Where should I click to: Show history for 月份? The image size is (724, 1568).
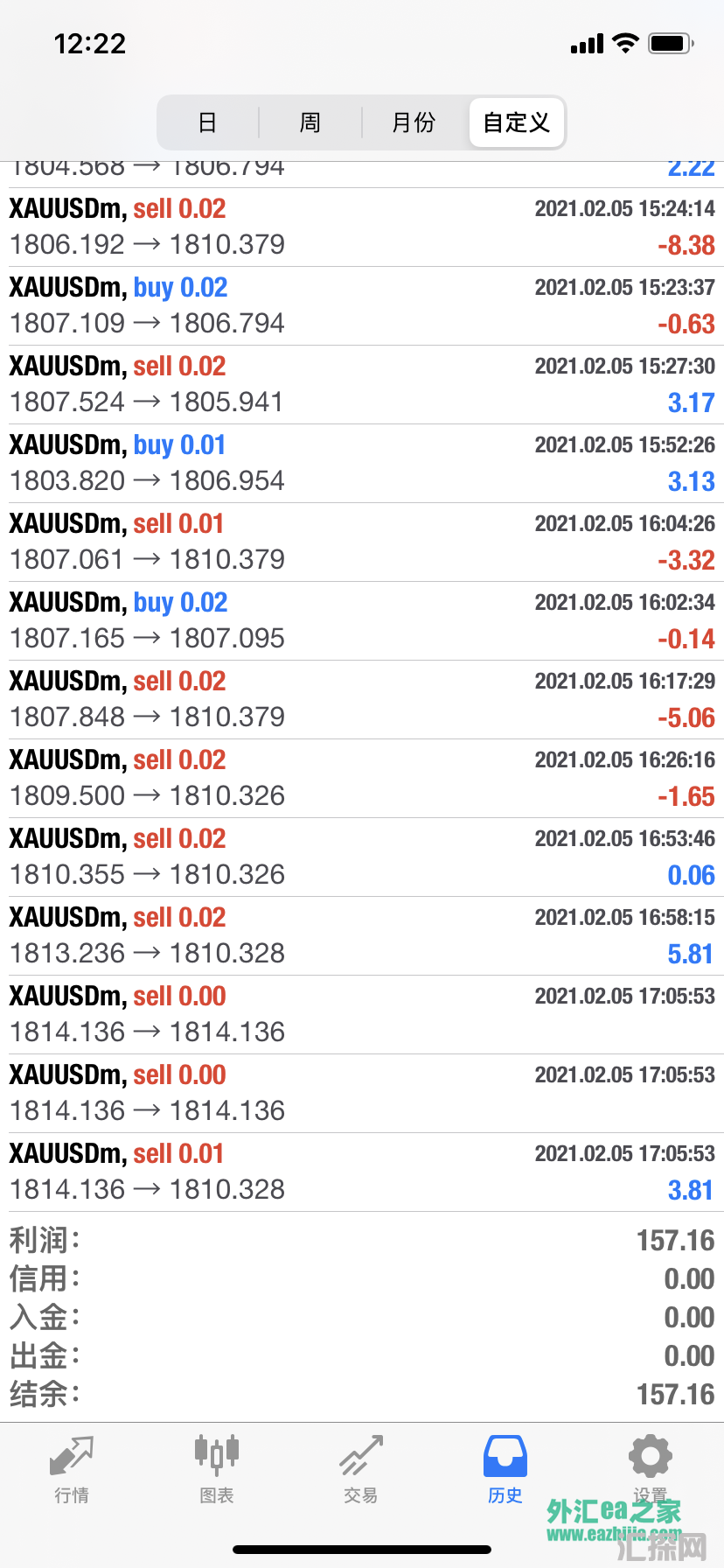tap(414, 122)
